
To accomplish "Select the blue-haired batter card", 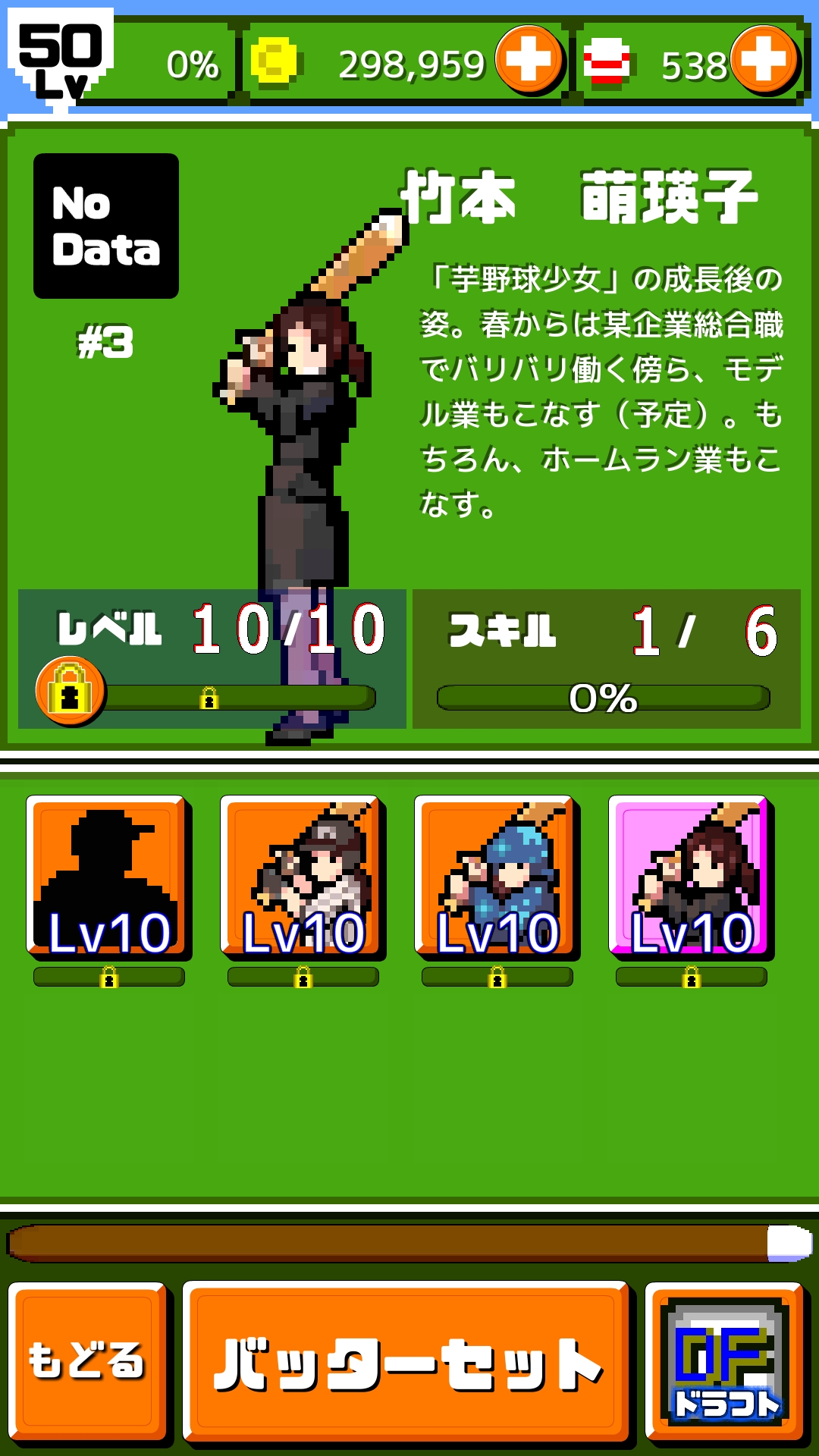I will [x=496, y=875].
